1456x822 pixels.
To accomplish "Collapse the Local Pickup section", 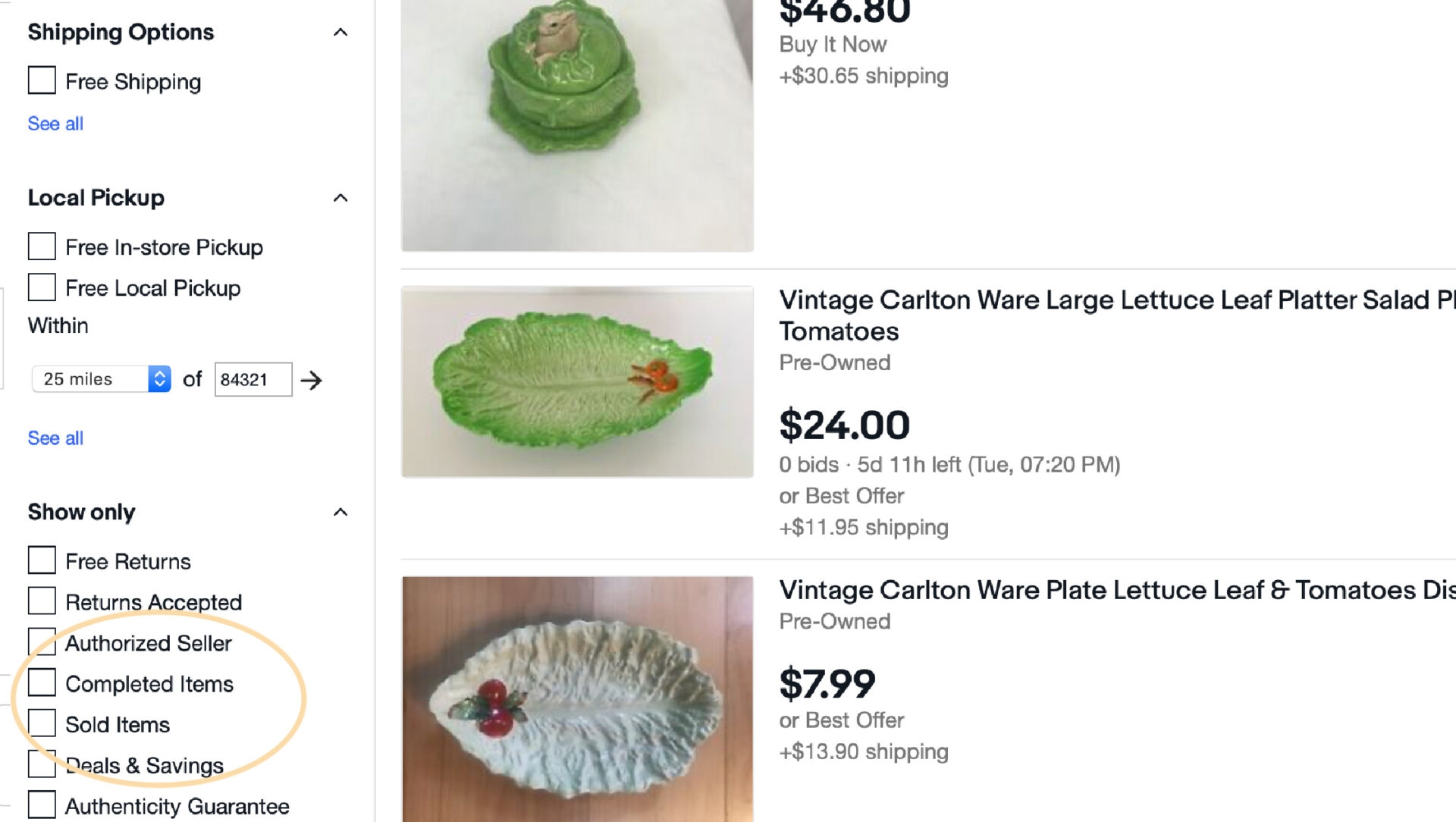I will coord(340,199).
